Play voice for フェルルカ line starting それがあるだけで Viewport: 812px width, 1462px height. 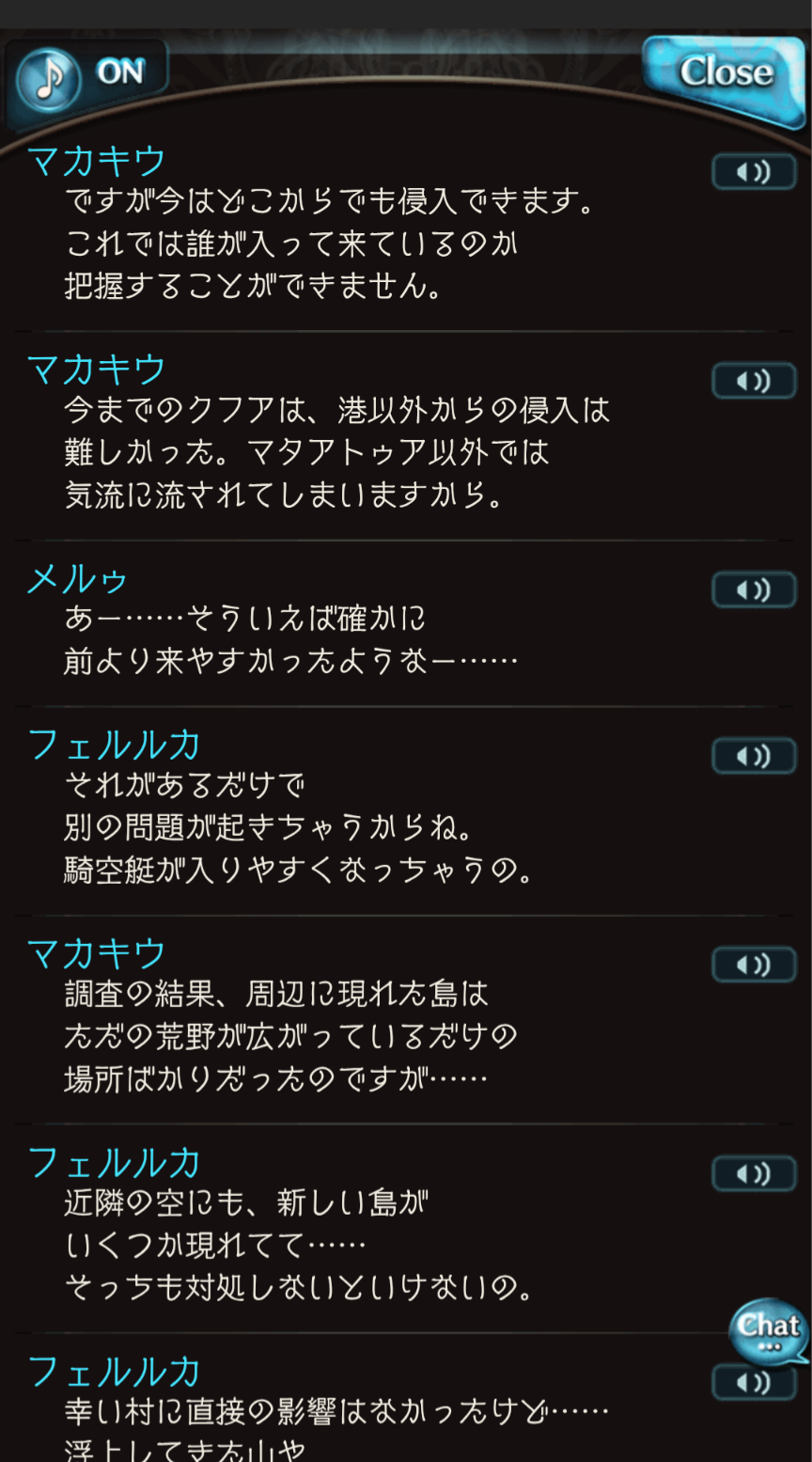pyautogui.click(x=754, y=756)
